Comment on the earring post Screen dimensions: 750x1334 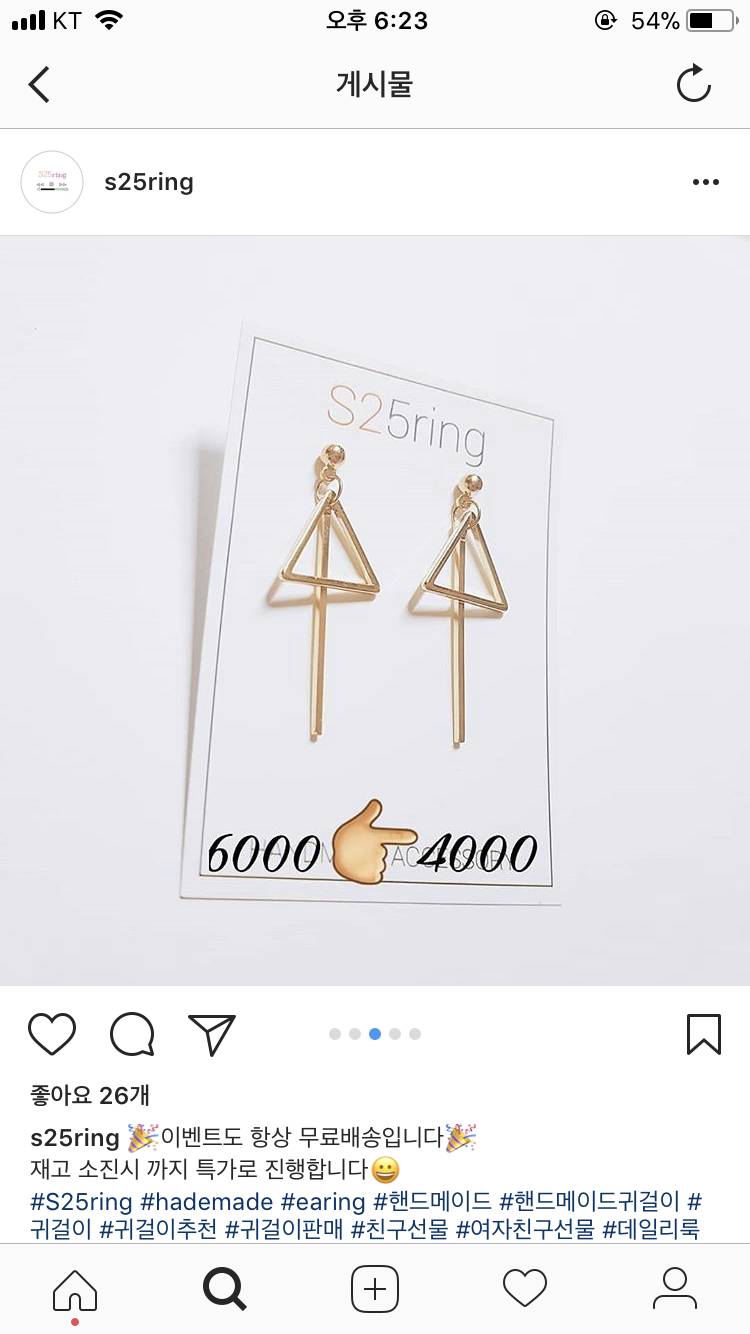[132, 1034]
